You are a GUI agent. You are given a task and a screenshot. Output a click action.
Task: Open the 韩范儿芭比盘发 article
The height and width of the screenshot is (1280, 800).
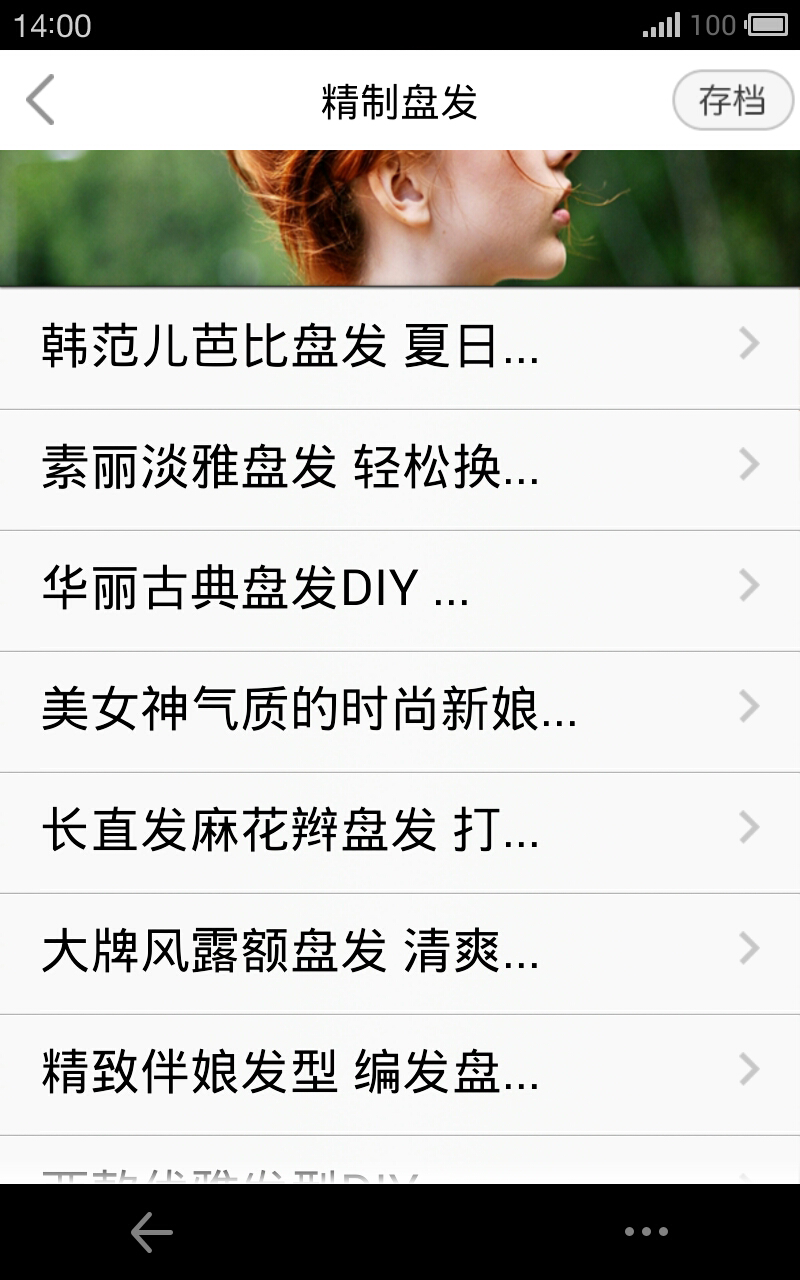[400, 347]
